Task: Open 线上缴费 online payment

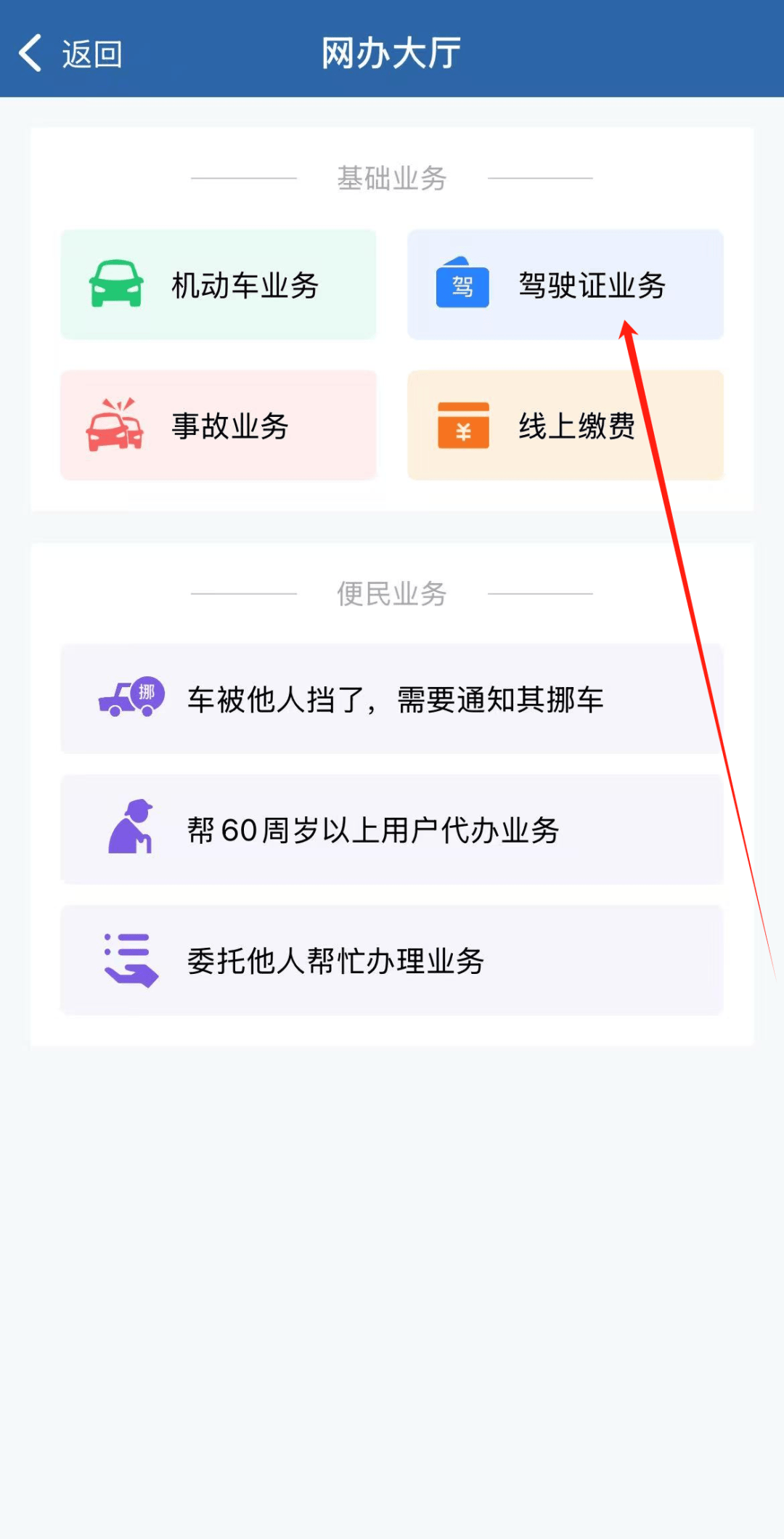Action: (565, 426)
